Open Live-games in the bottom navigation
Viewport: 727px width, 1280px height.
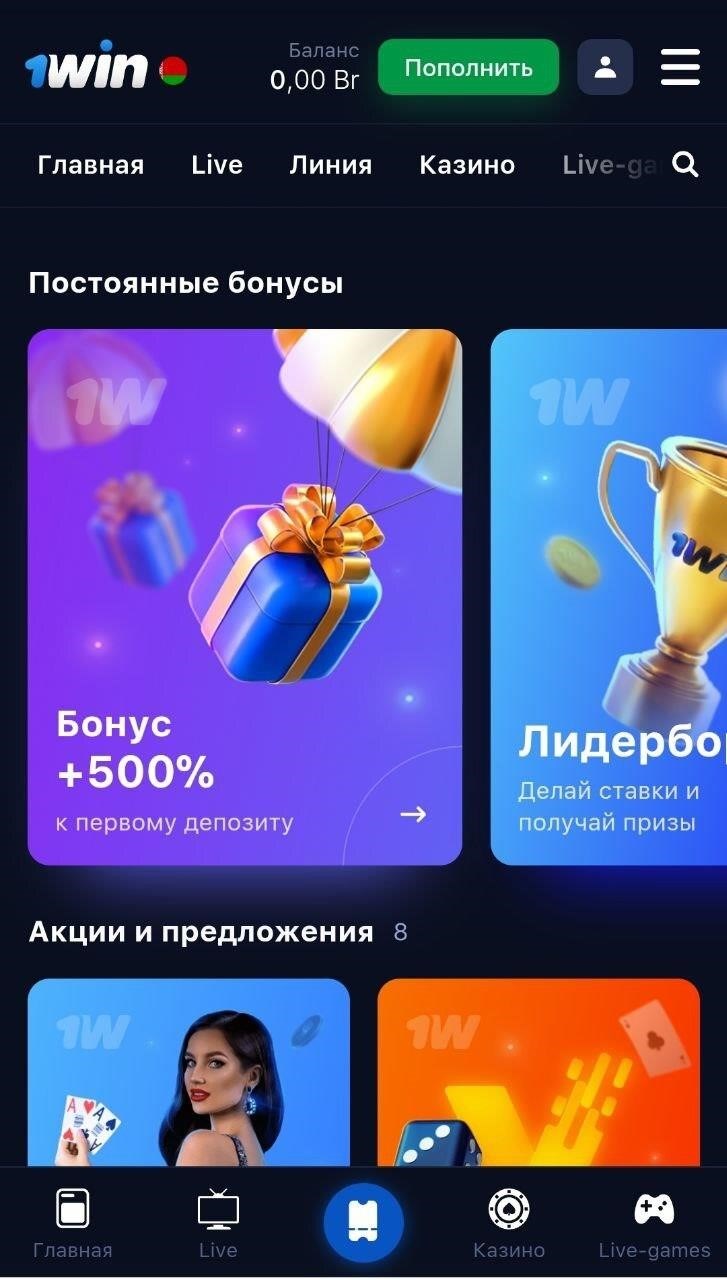[x=654, y=1224]
